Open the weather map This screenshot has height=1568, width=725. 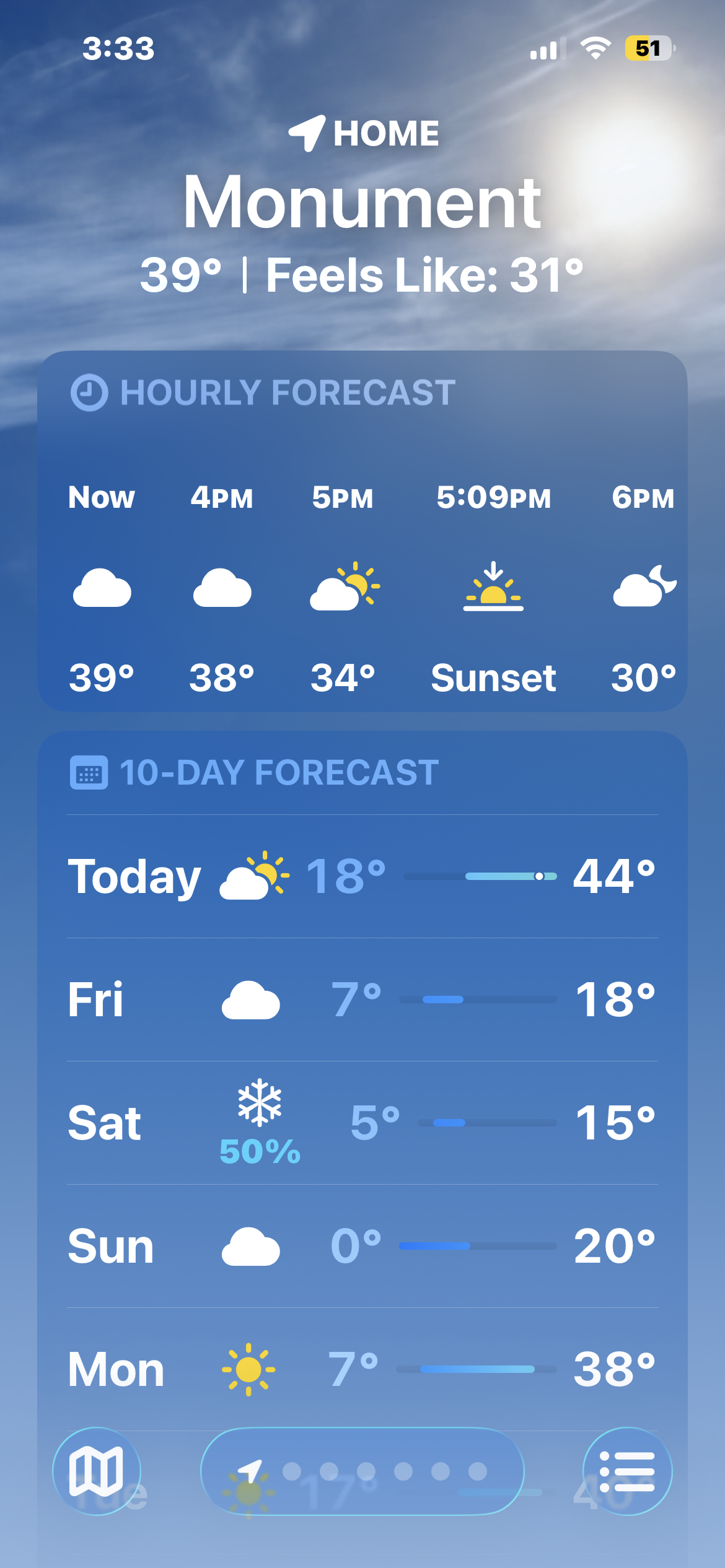96,1471
